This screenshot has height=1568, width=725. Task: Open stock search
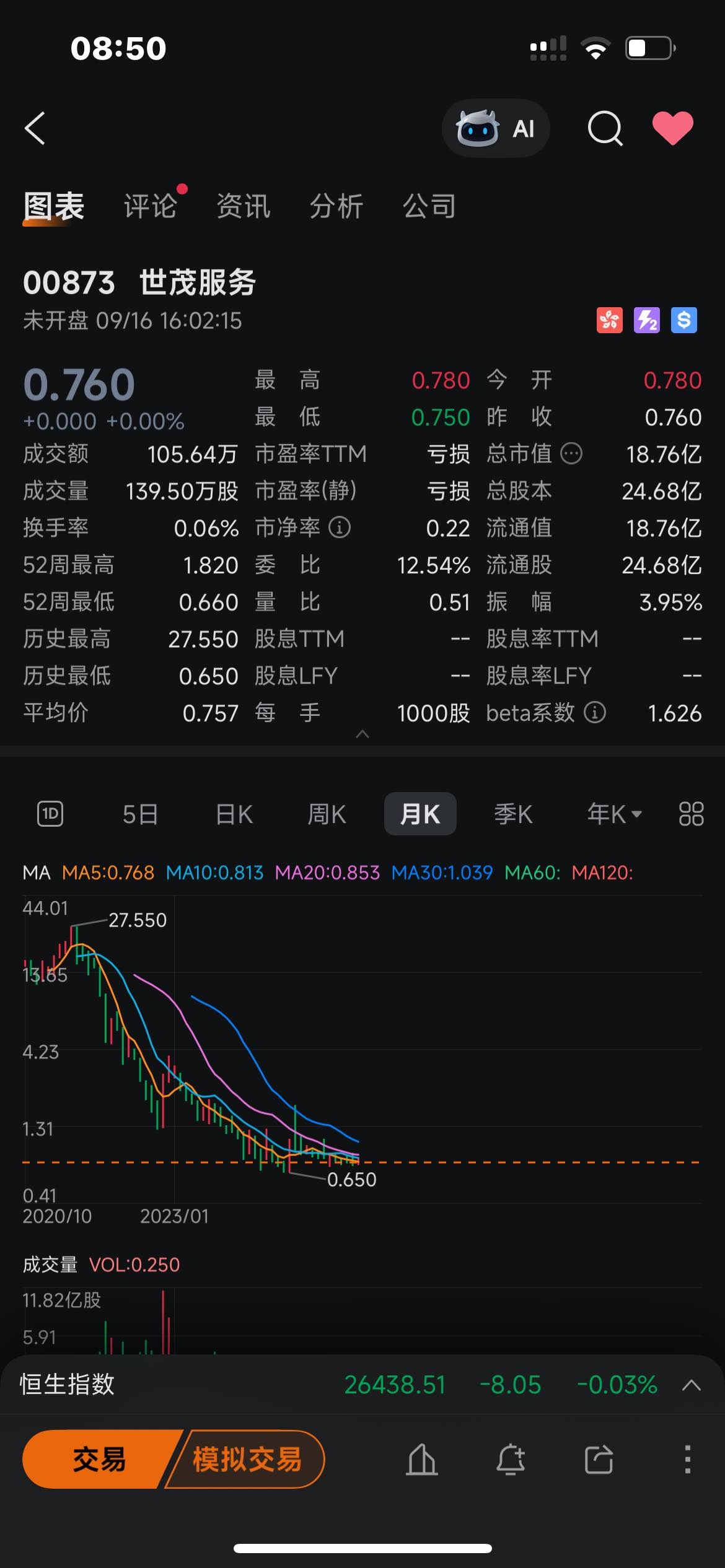point(605,128)
